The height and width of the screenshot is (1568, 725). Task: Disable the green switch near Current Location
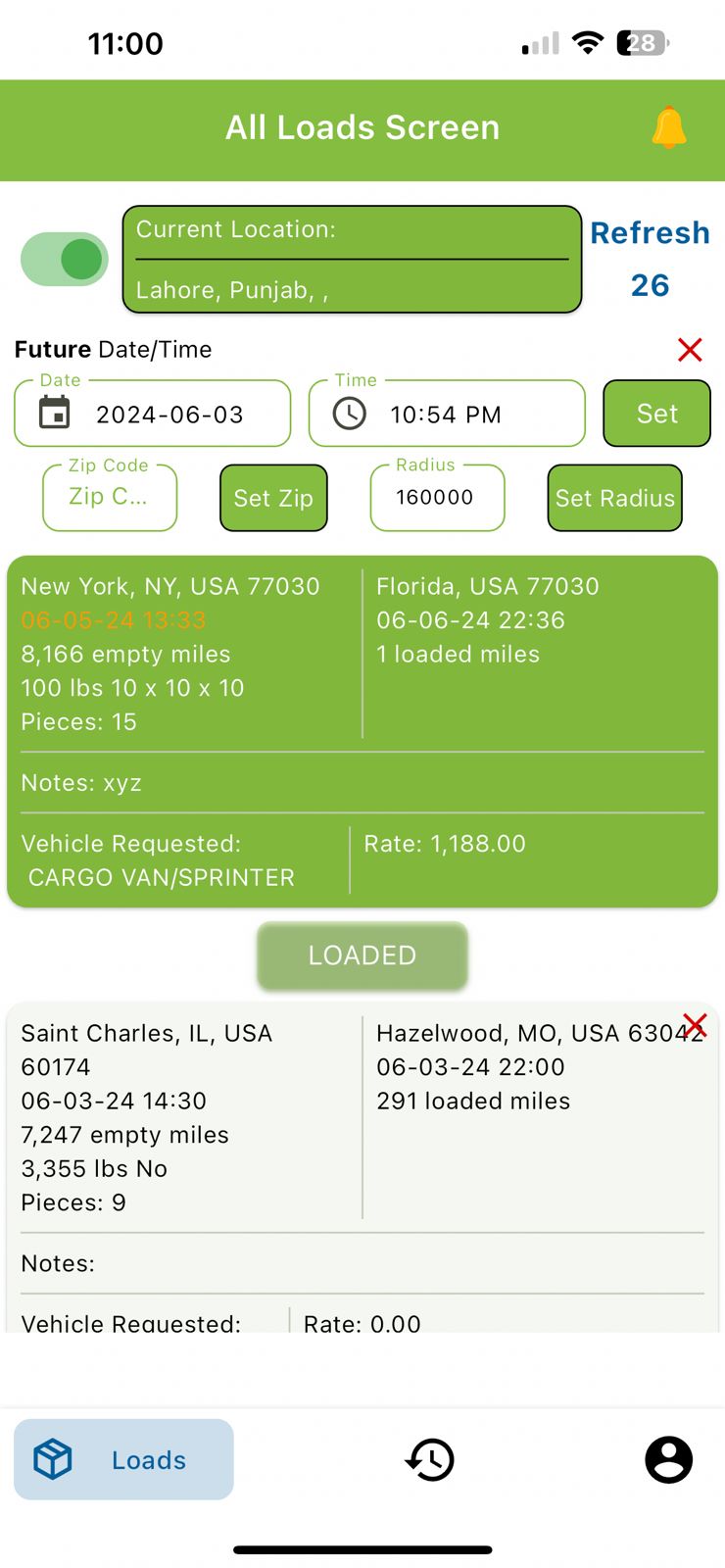(x=64, y=259)
